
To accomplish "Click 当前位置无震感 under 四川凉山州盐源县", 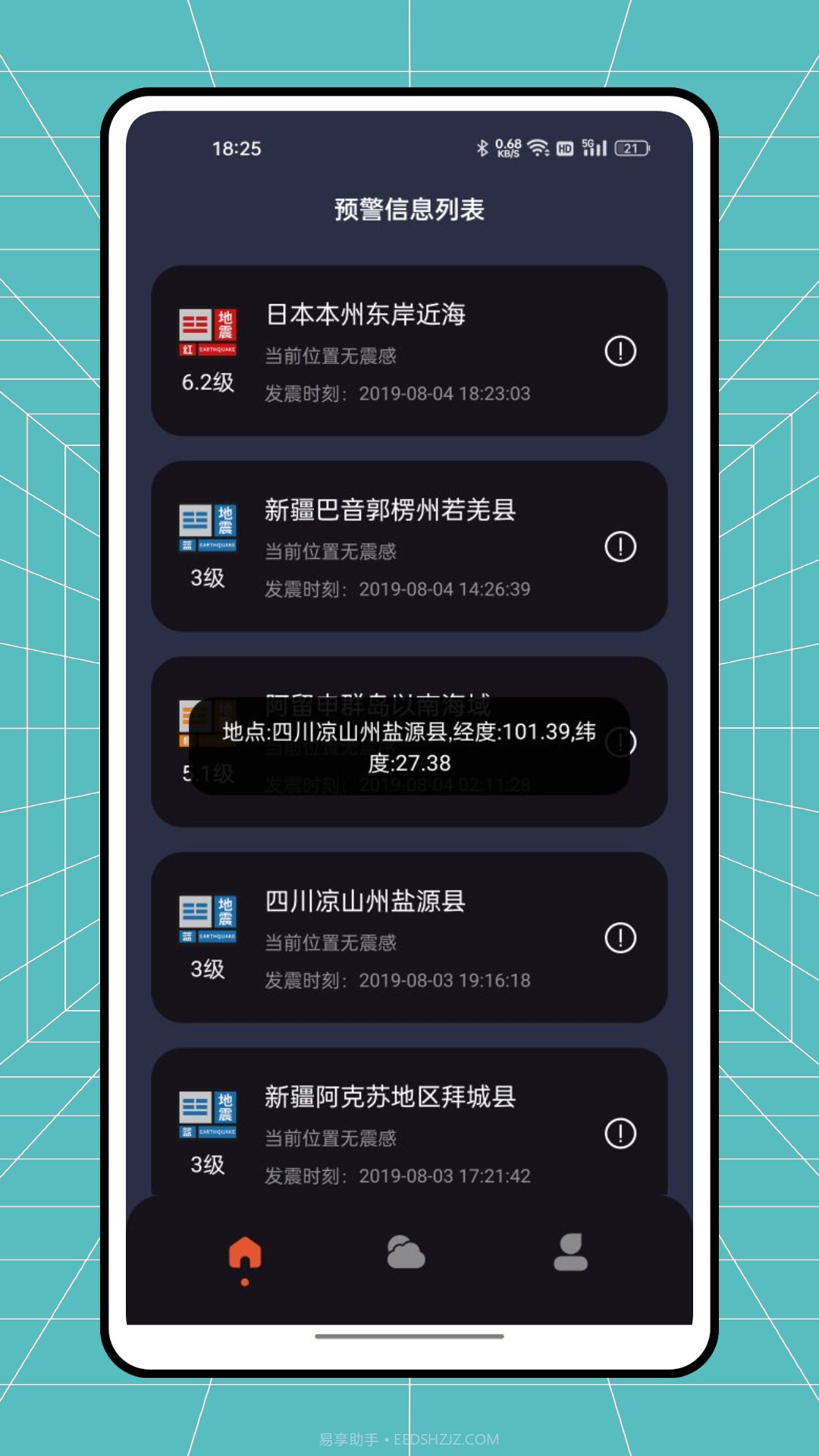I will click(329, 943).
